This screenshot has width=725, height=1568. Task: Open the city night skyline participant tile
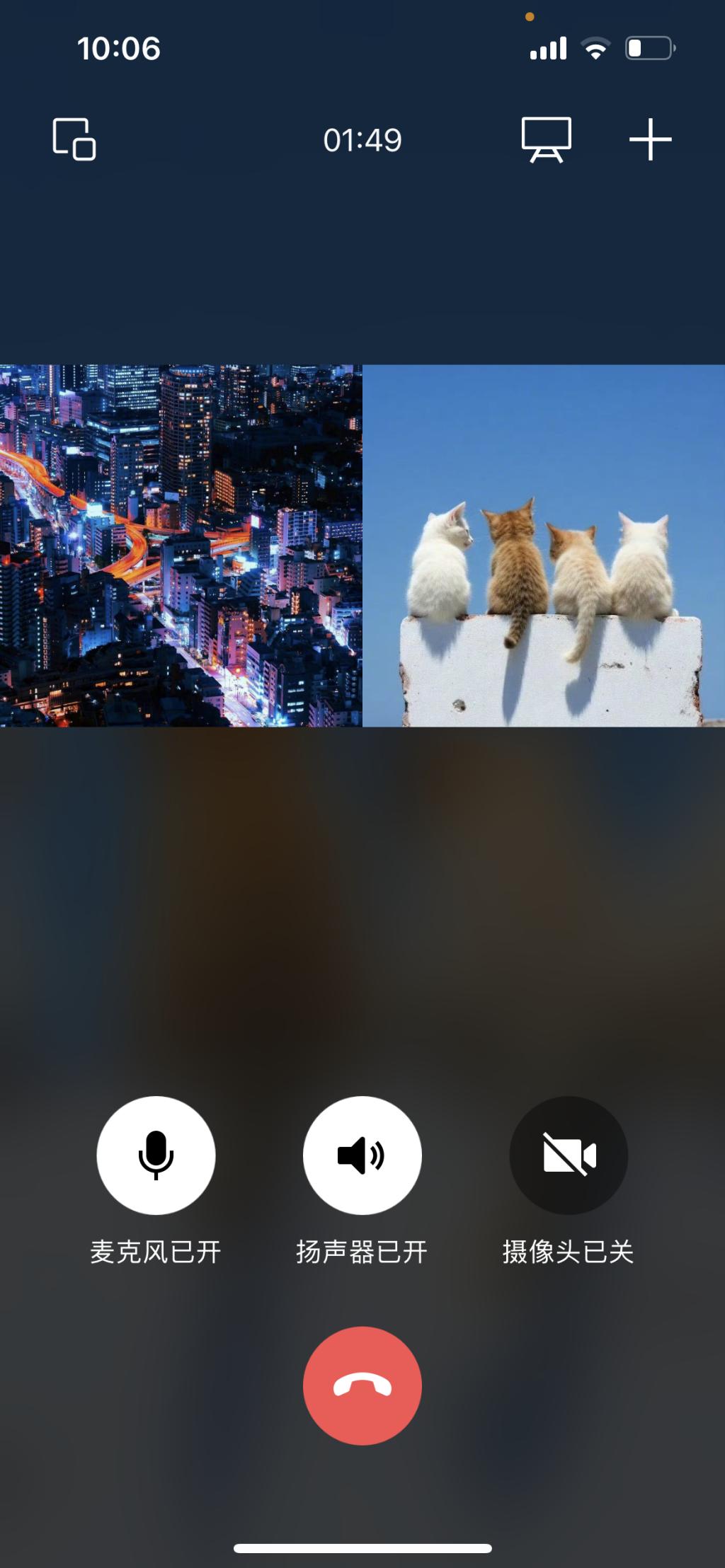181,546
